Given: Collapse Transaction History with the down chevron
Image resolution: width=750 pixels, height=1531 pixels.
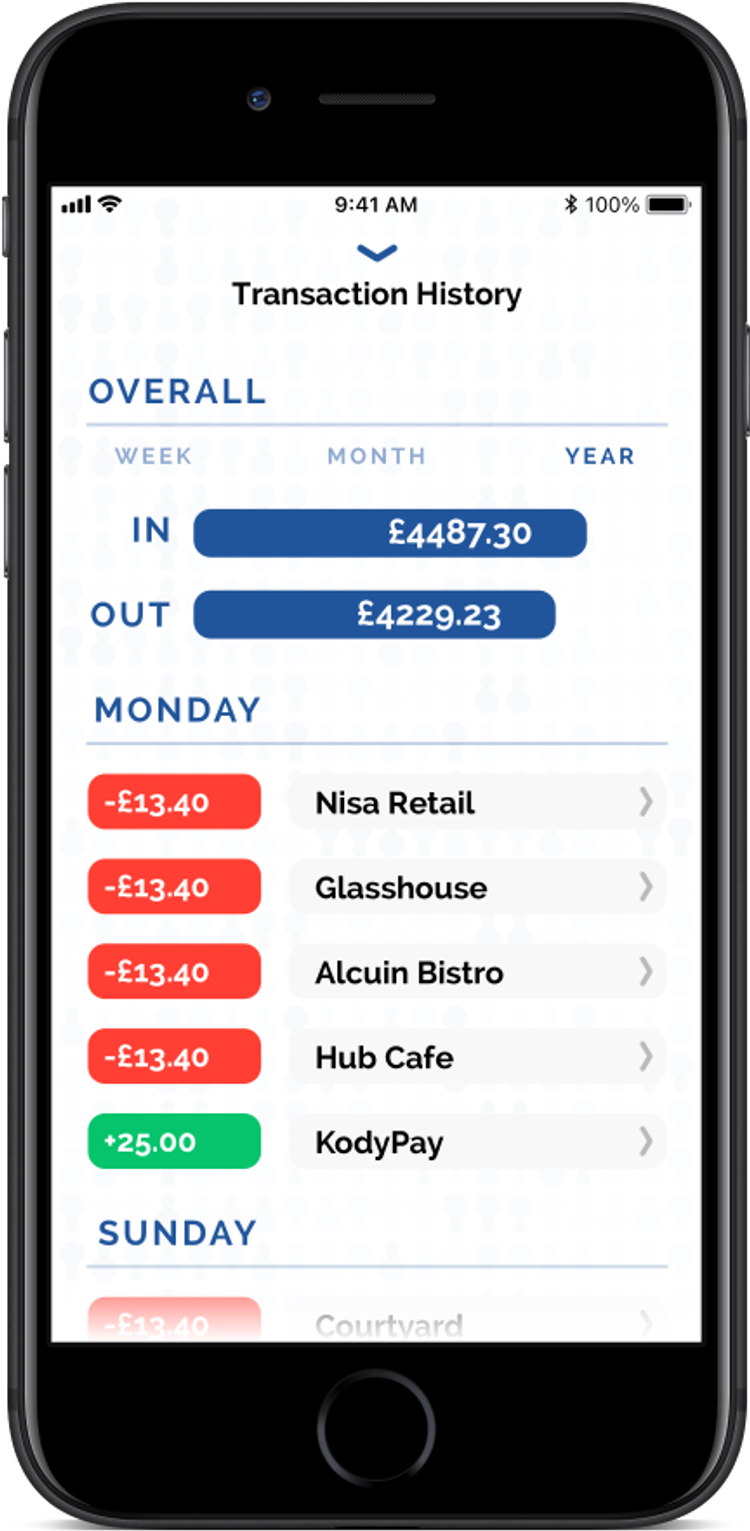Looking at the screenshot, I should [x=376, y=253].
